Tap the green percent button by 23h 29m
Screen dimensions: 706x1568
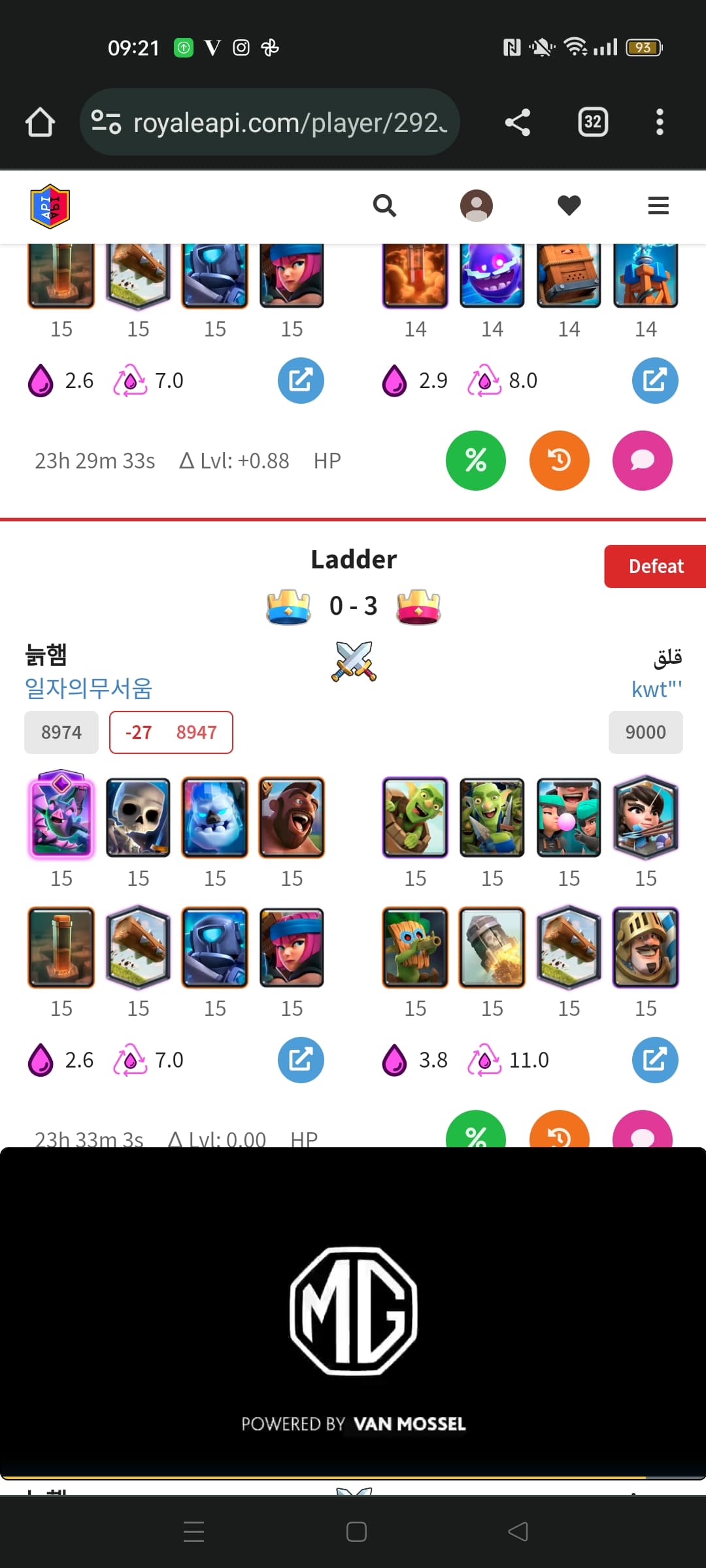[x=476, y=461]
